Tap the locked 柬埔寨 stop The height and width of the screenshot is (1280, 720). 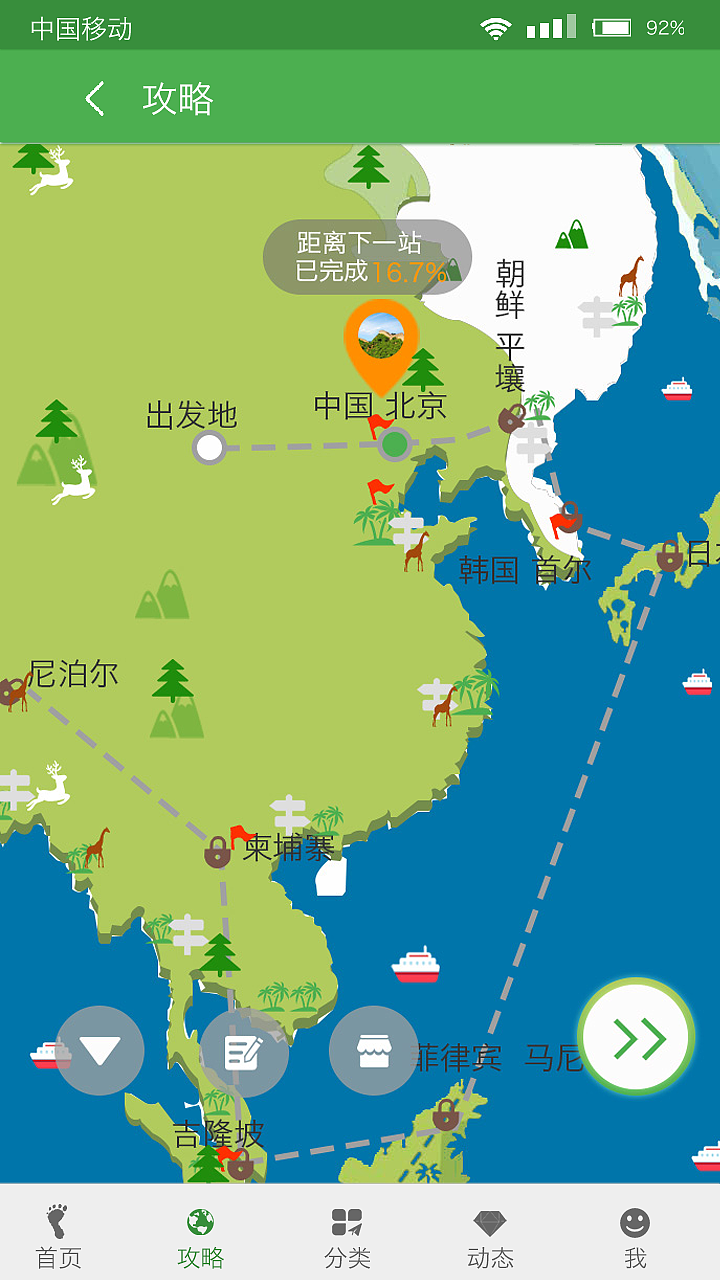[217, 853]
